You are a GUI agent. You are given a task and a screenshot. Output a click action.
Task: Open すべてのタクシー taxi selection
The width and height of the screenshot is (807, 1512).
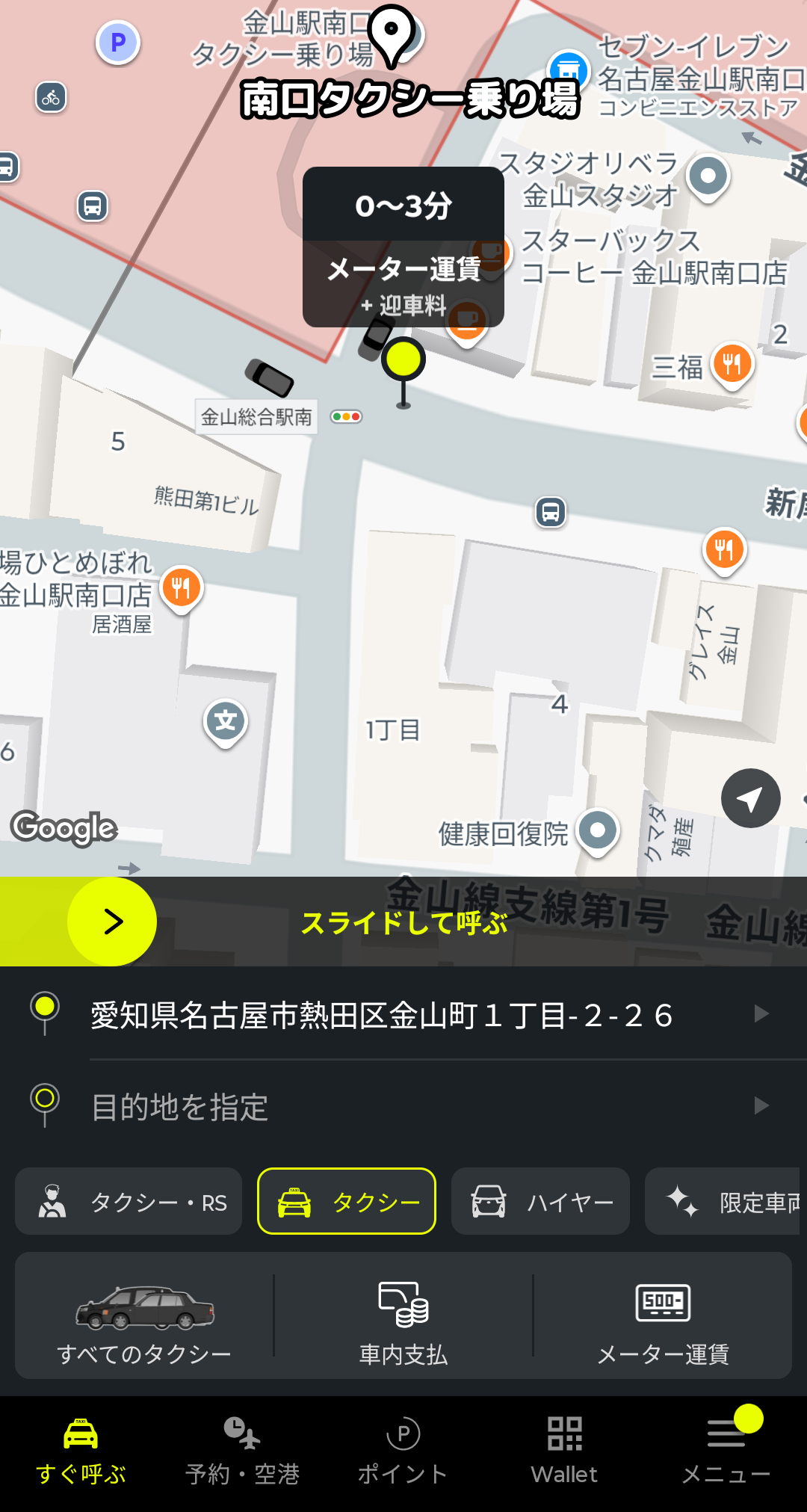144,1317
